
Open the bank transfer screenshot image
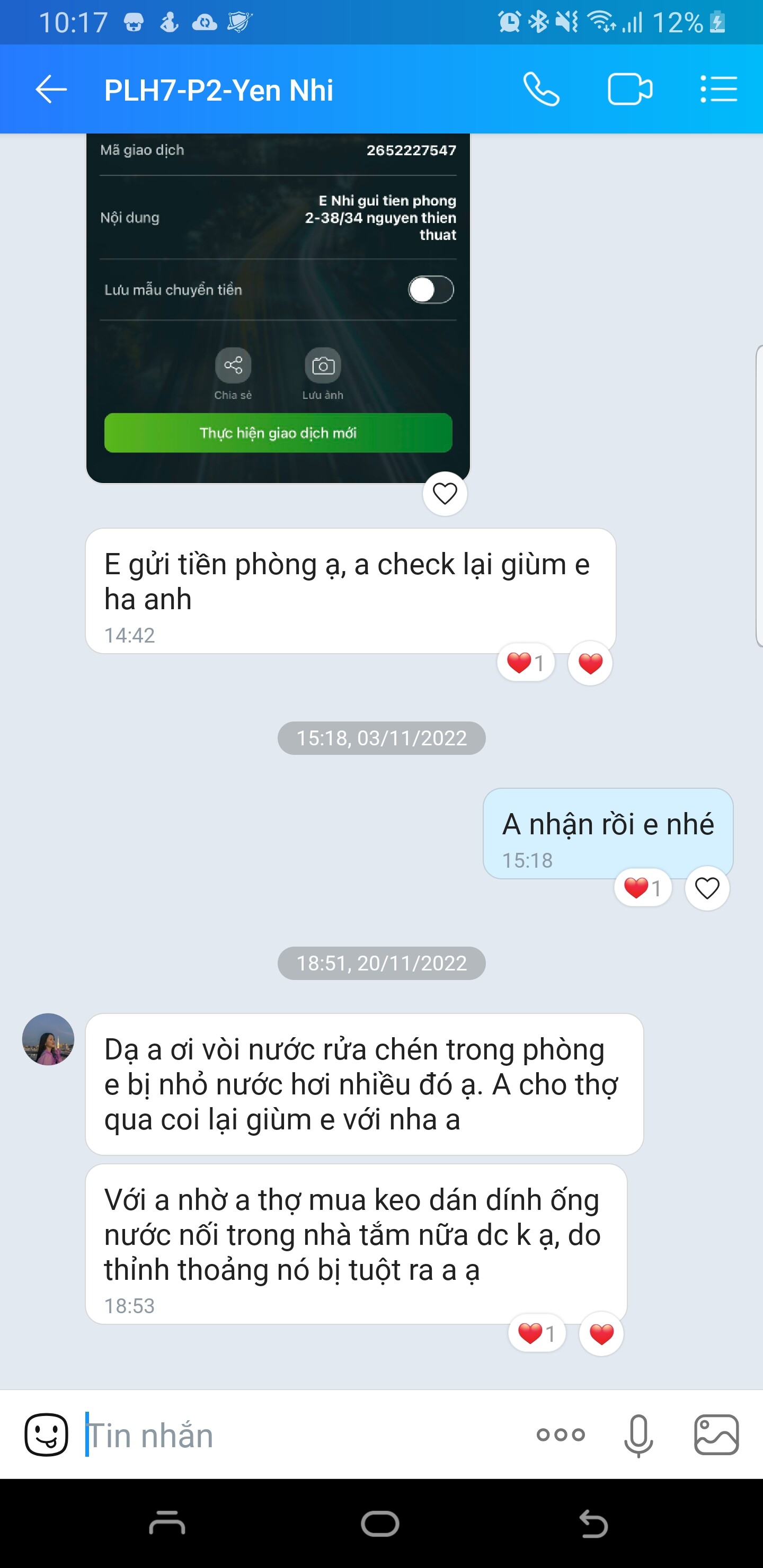(278, 305)
